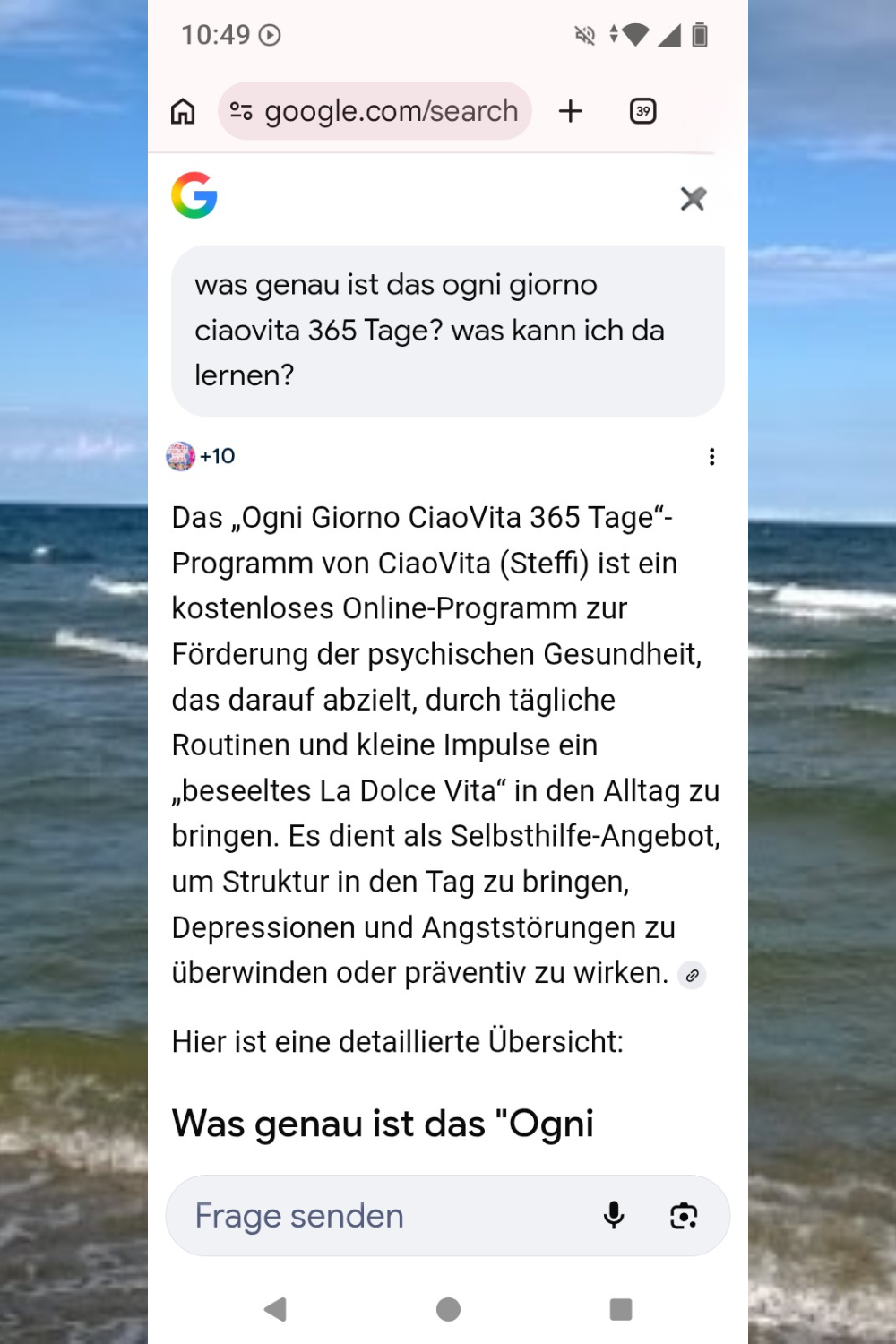Tap the clock play icon in the status bar
Screen dimensions: 896x1344
tap(268, 35)
